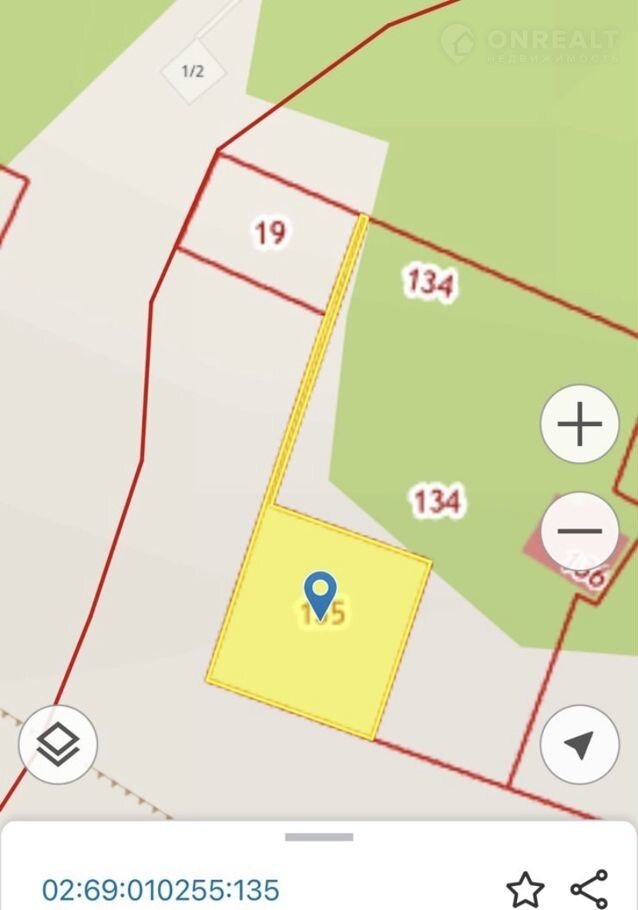638x910 pixels.
Task: Expand the bottom sheet handle
Action: pos(319,837)
